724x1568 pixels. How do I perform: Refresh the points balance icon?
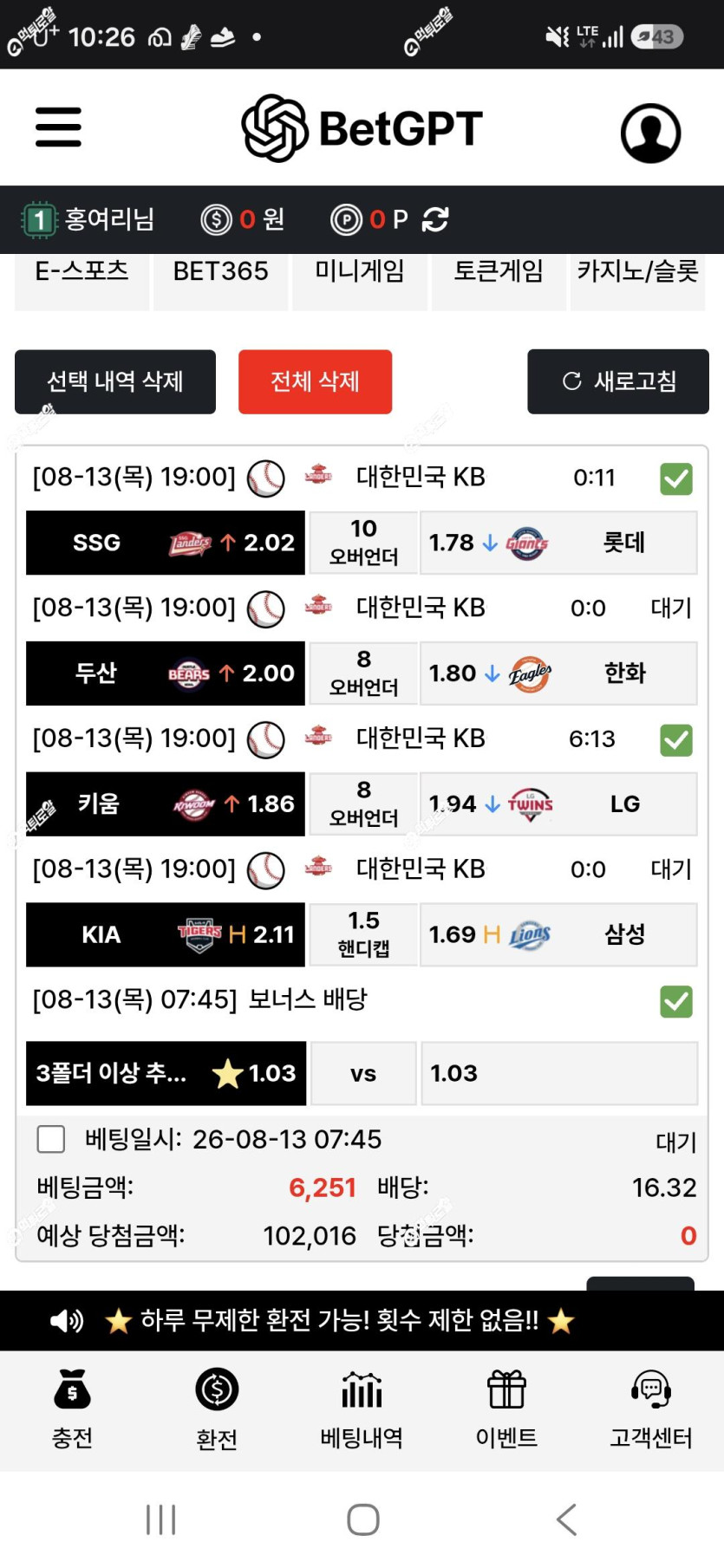click(x=435, y=219)
